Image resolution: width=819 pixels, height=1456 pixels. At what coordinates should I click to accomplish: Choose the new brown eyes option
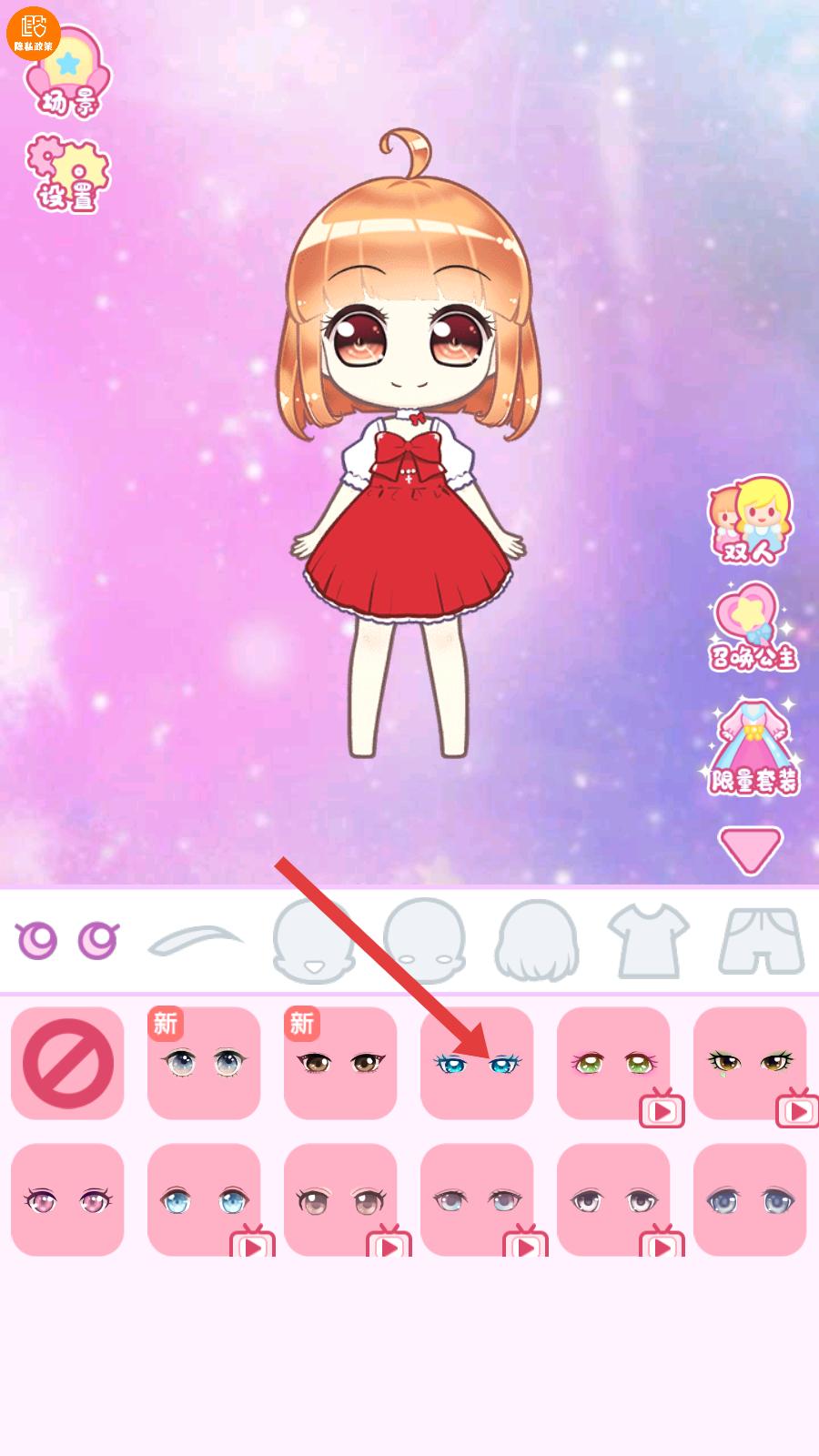pyautogui.click(x=340, y=1063)
